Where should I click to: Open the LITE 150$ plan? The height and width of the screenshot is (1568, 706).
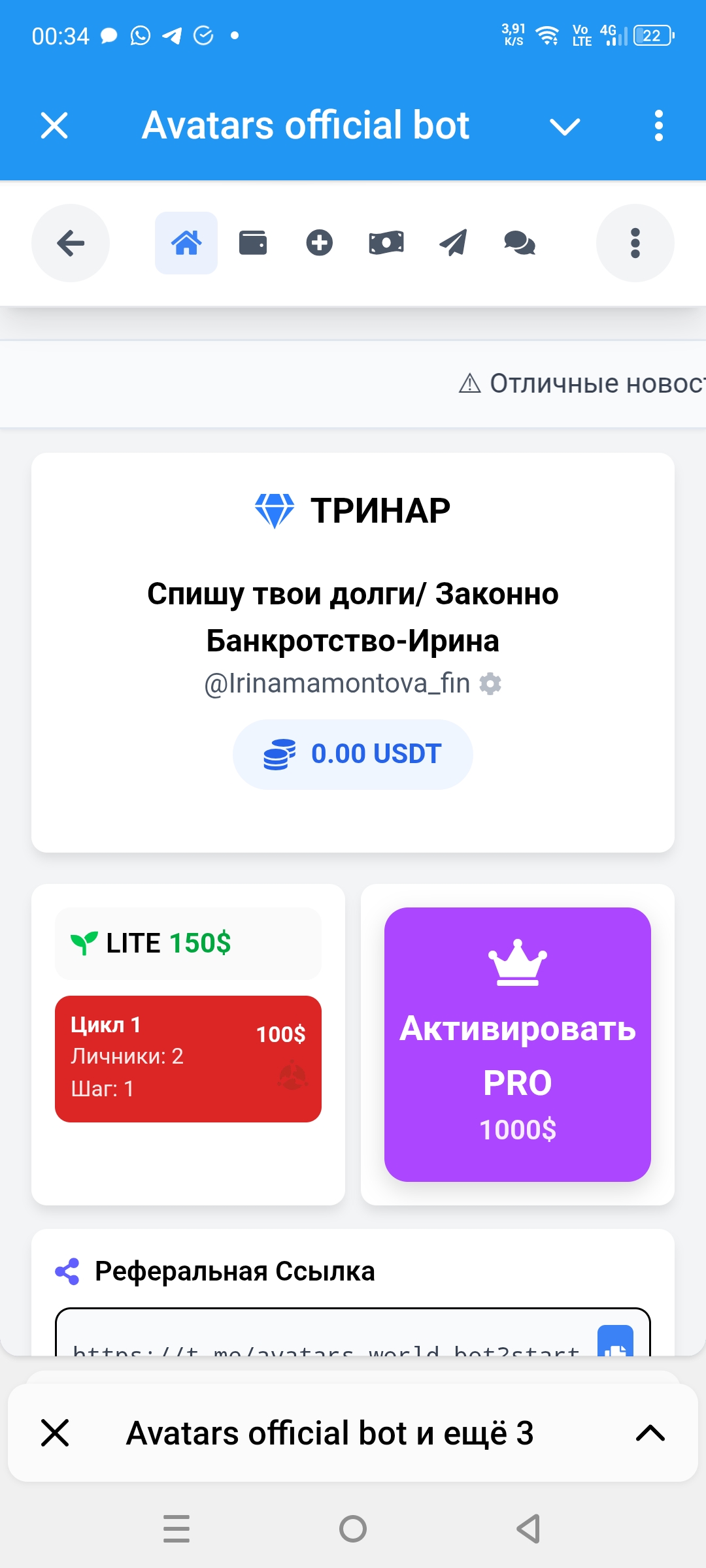(x=188, y=943)
